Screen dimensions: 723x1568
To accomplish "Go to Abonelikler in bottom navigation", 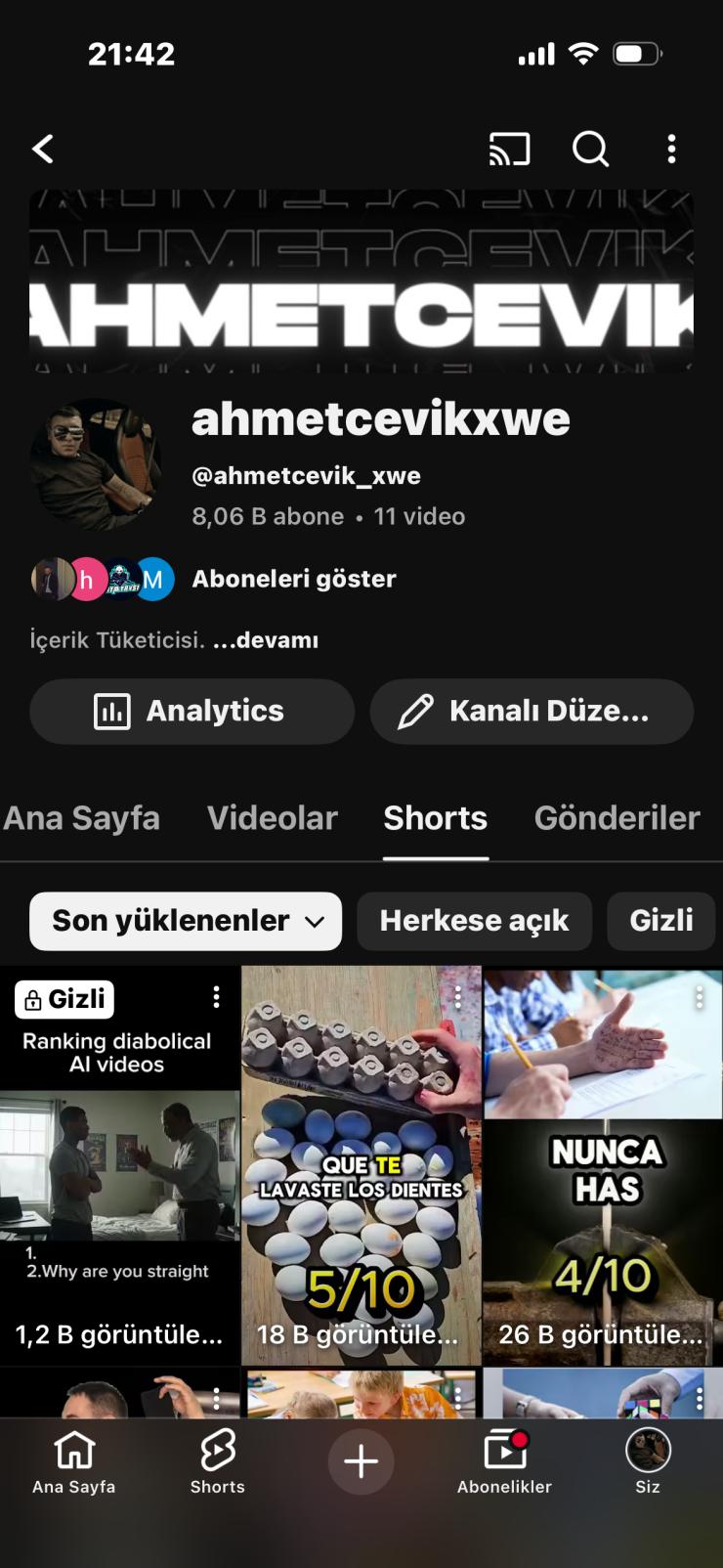I will (x=504, y=1462).
